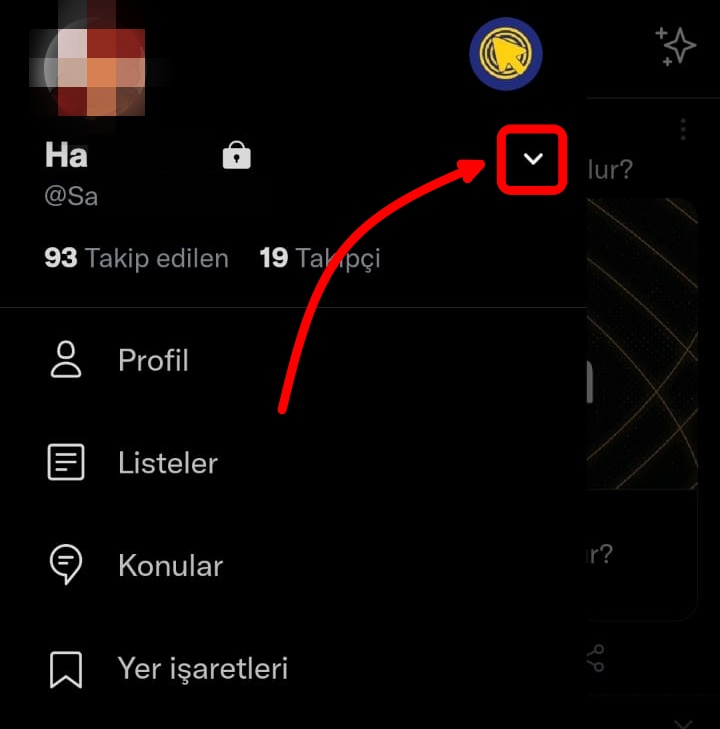Open the three-dot overflow menu on the post

click(683, 128)
